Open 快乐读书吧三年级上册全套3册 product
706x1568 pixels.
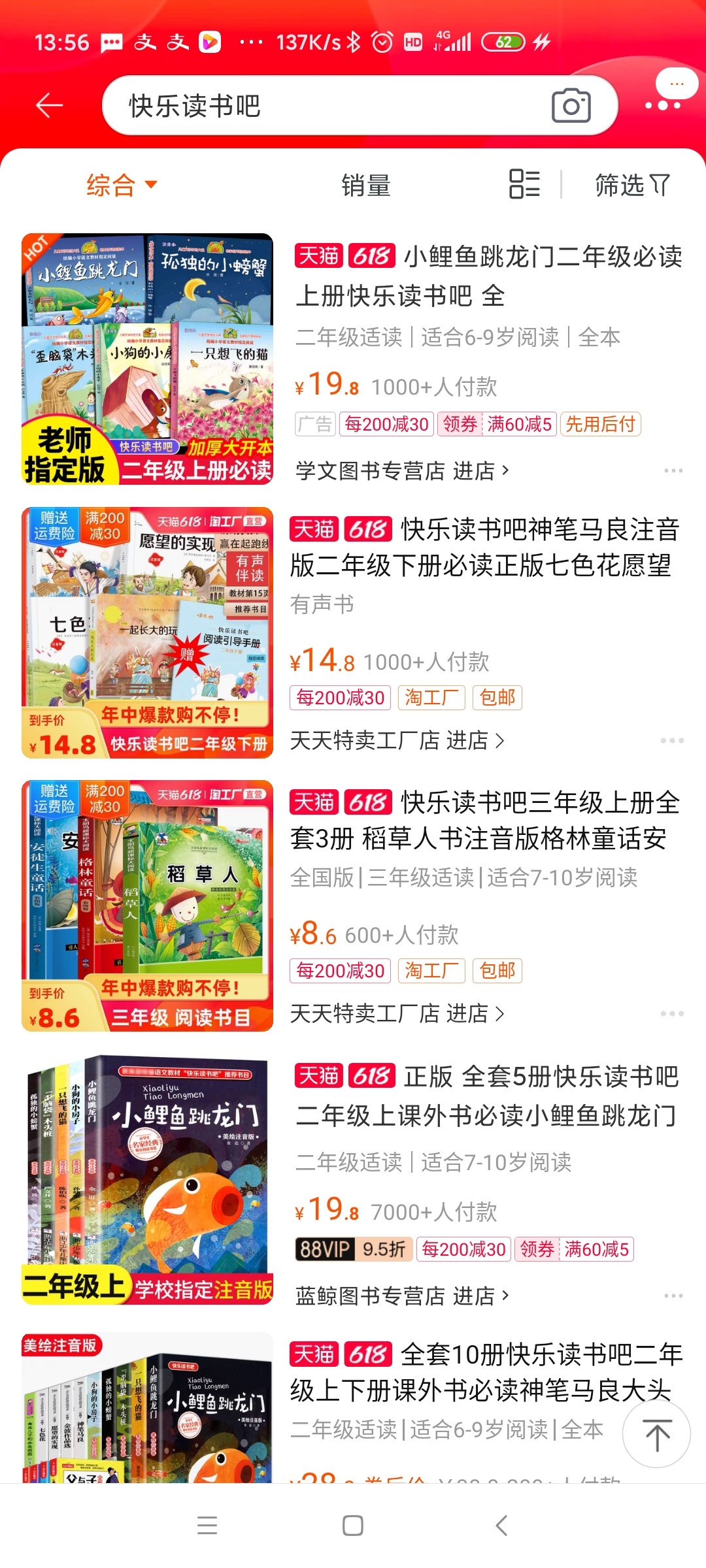point(484,821)
